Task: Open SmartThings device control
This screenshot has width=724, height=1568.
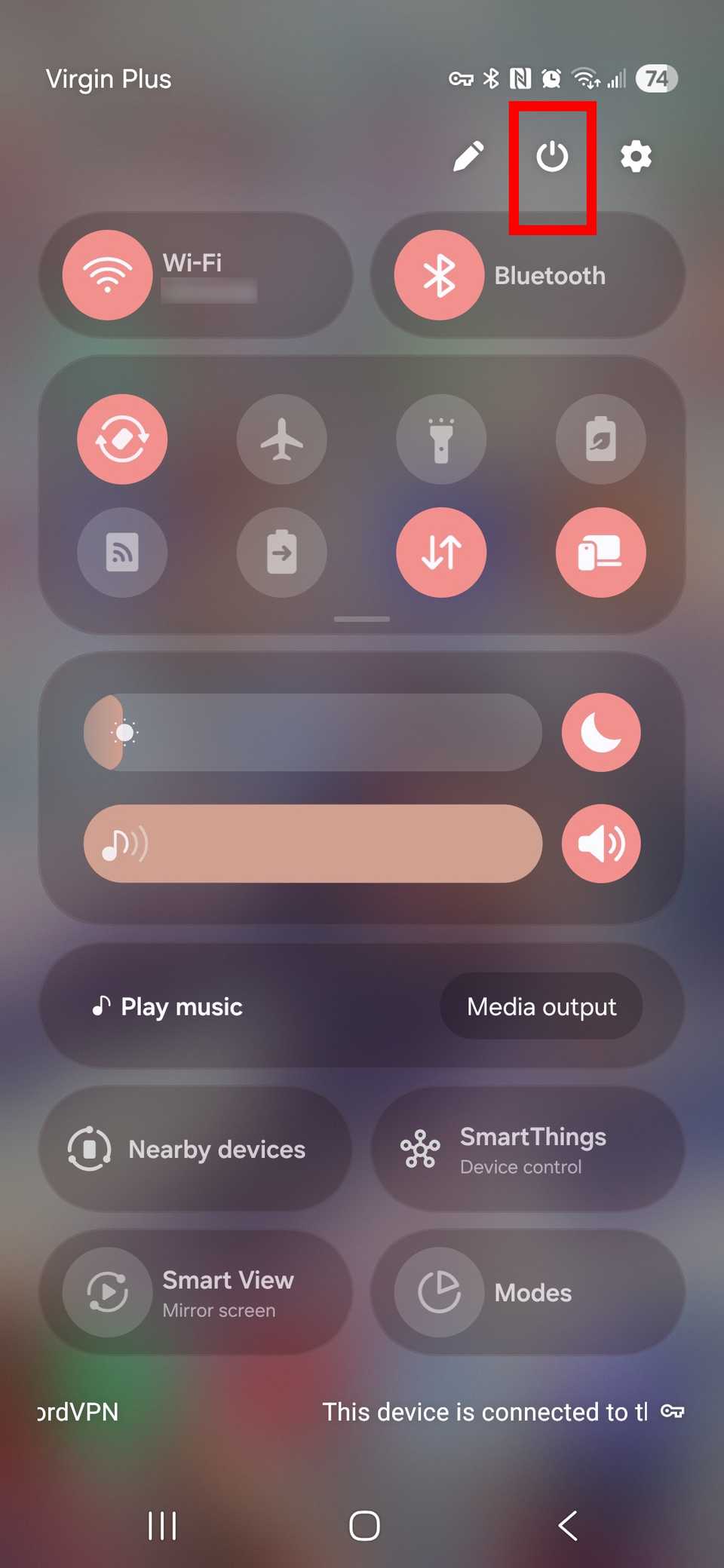Action: pyautogui.click(x=528, y=1149)
